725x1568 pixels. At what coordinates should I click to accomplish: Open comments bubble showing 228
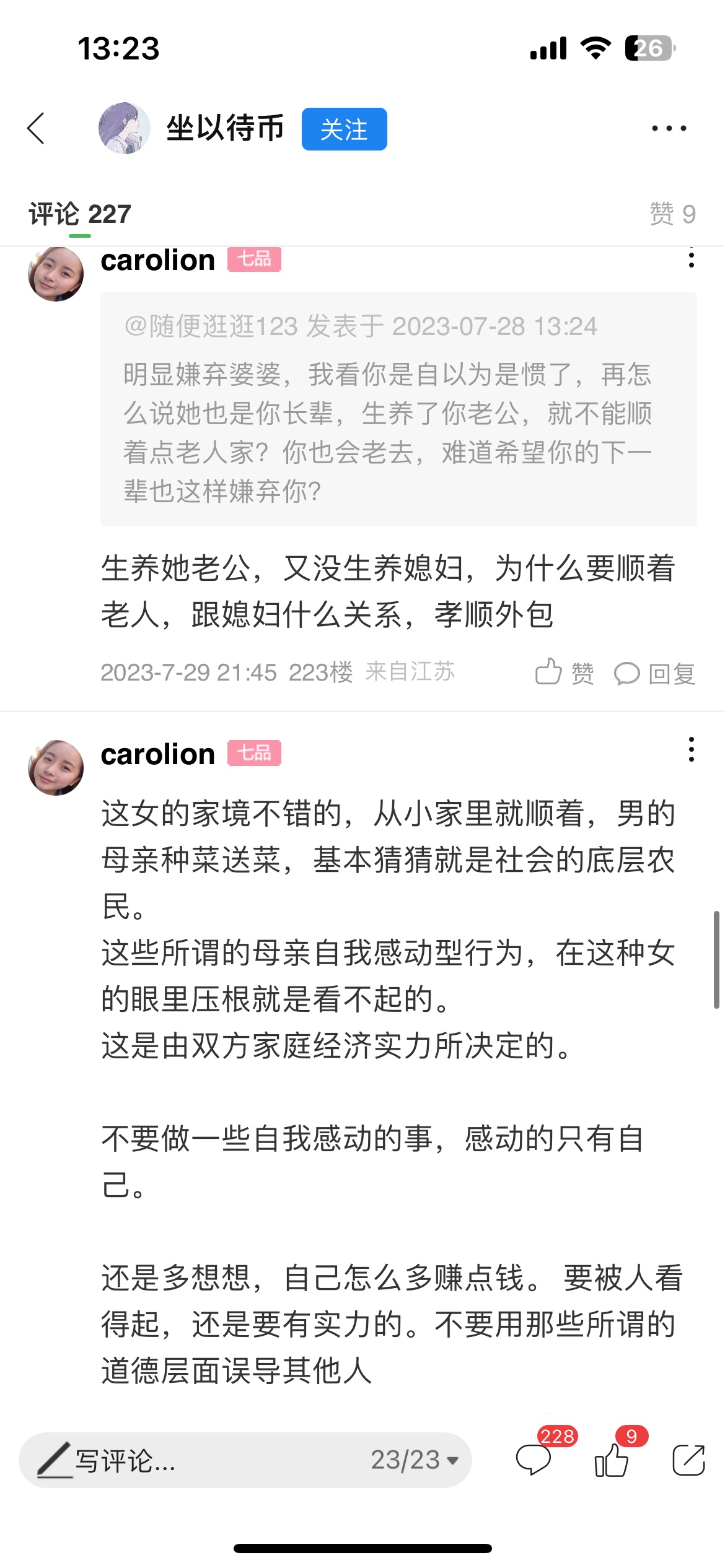click(534, 1459)
